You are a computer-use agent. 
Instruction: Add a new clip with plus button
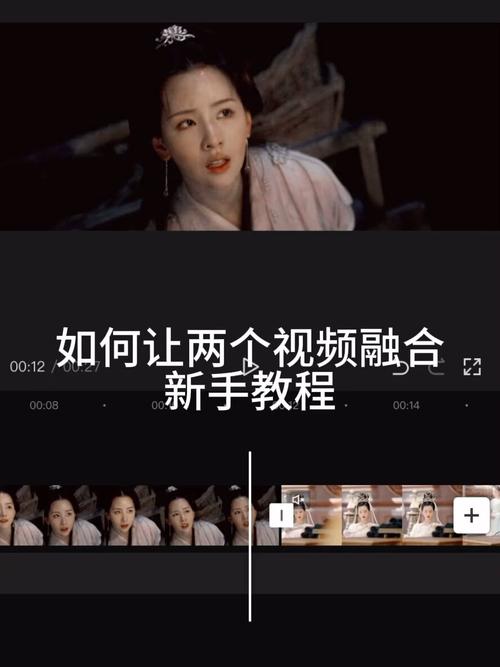tap(471, 515)
